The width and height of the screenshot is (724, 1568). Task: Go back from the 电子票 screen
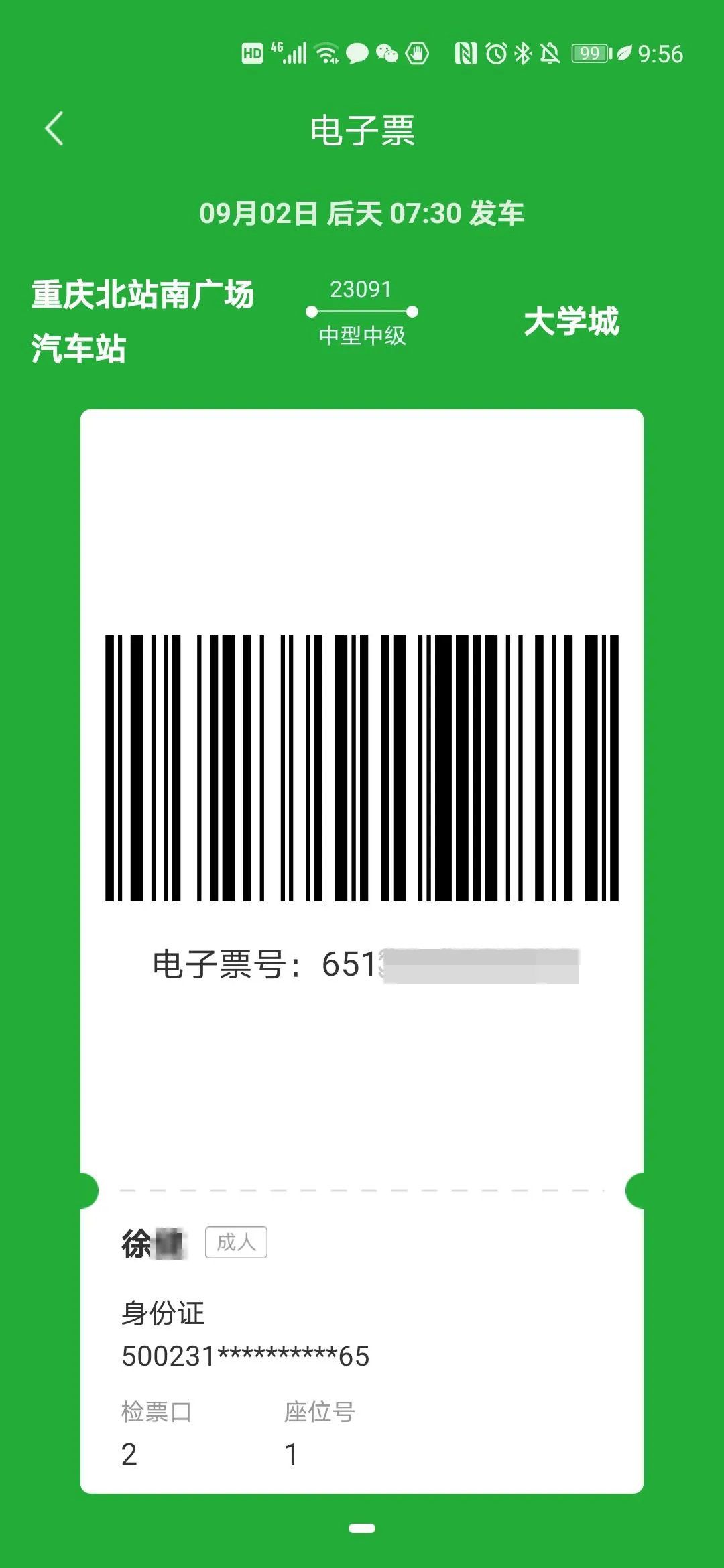(54, 129)
